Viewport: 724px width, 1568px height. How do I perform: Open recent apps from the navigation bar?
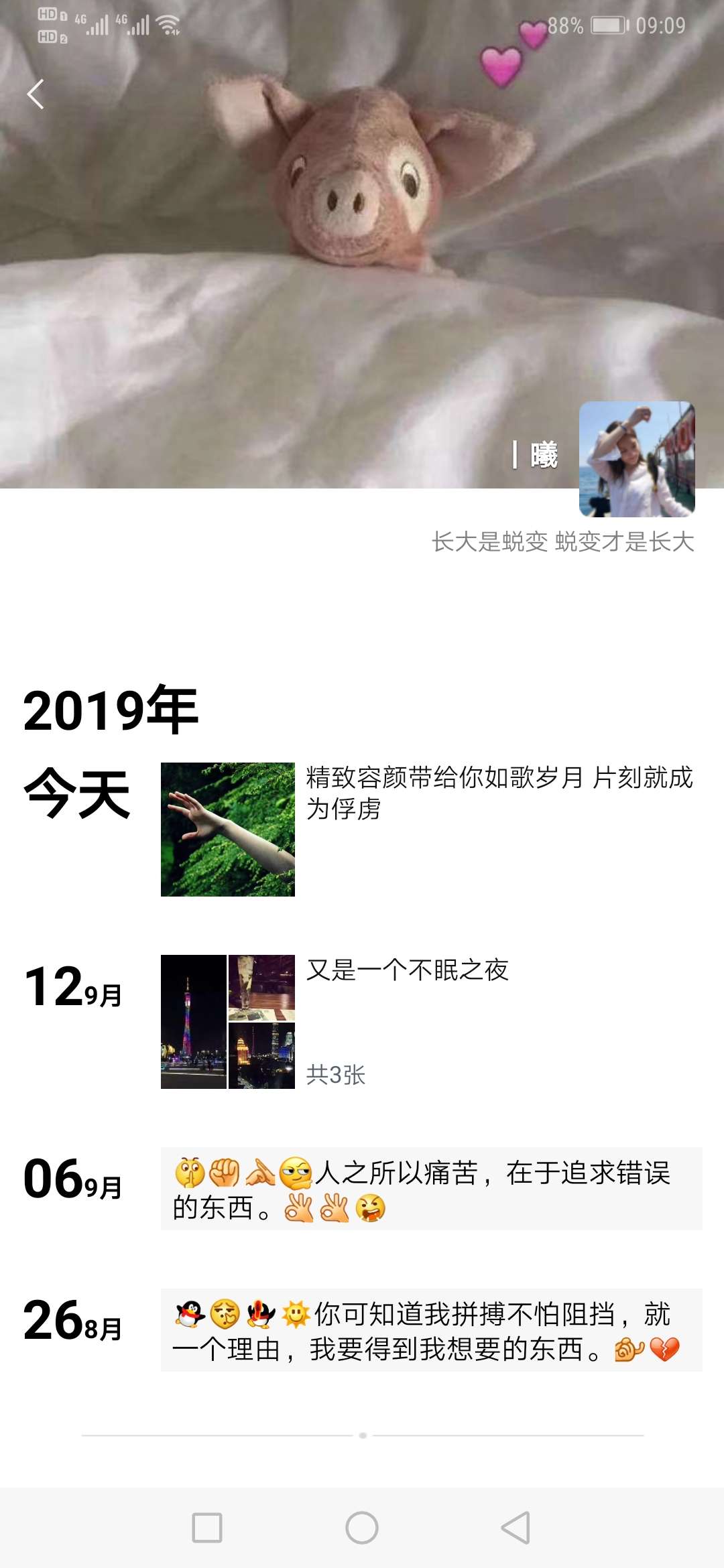(207, 1528)
